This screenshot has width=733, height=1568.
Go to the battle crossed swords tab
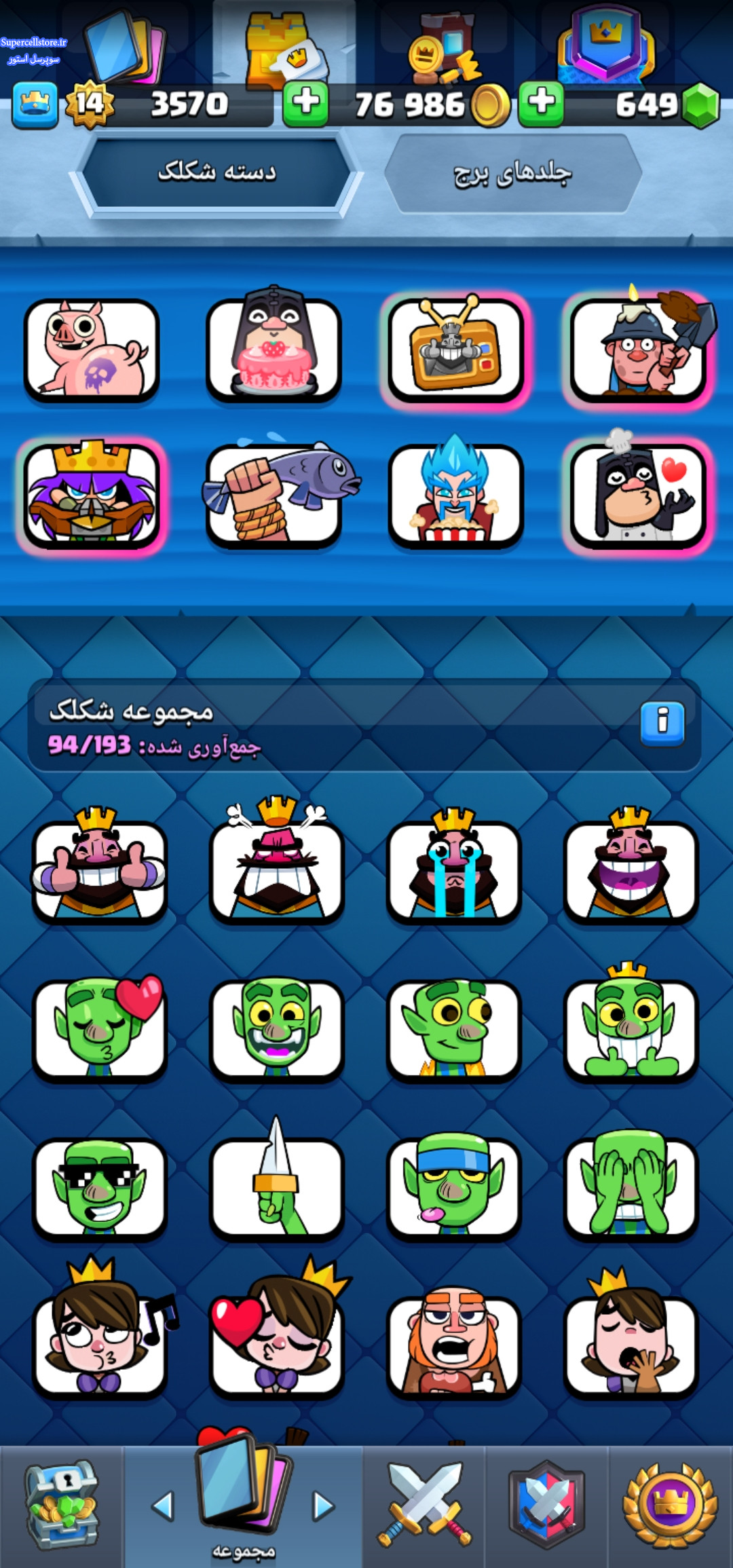pos(424,1505)
